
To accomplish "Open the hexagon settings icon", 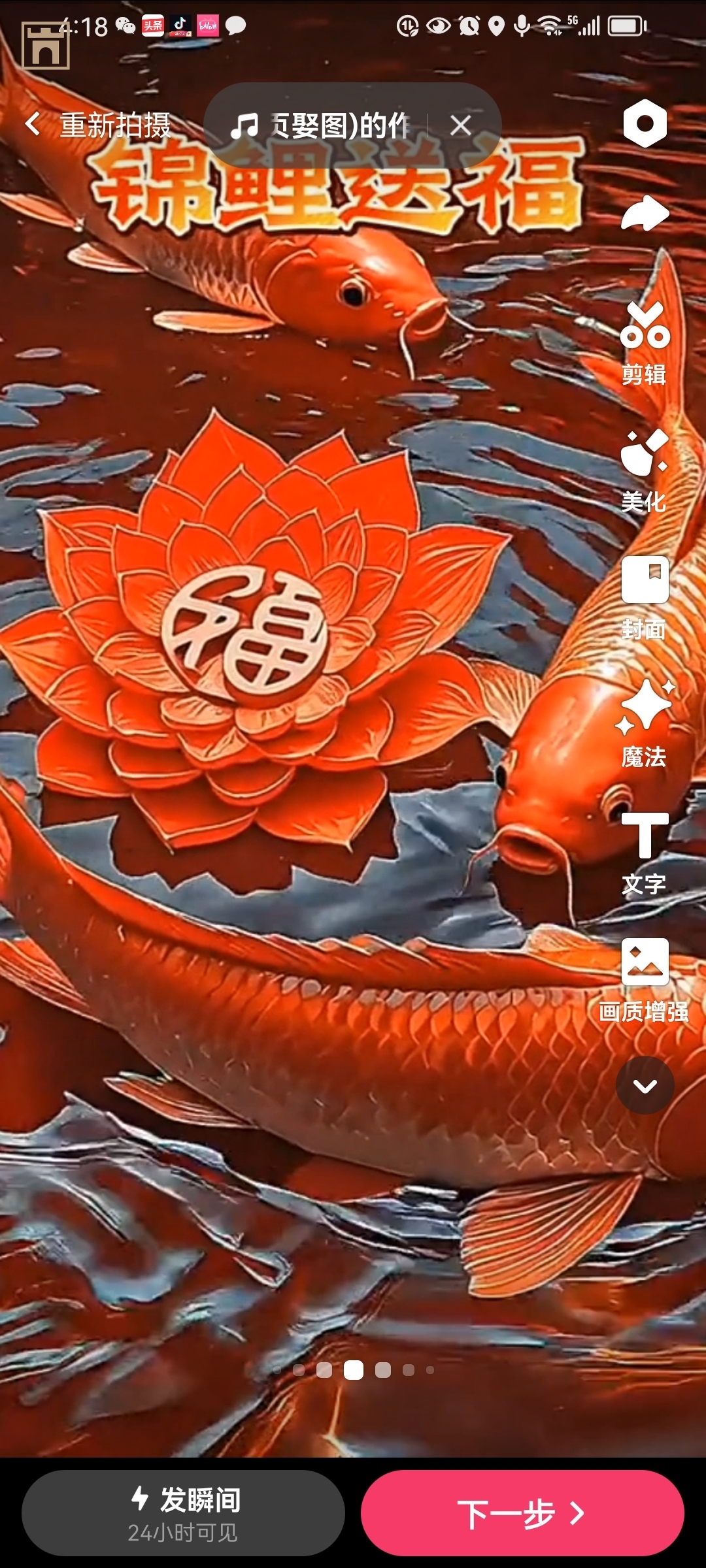I will 645,123.
